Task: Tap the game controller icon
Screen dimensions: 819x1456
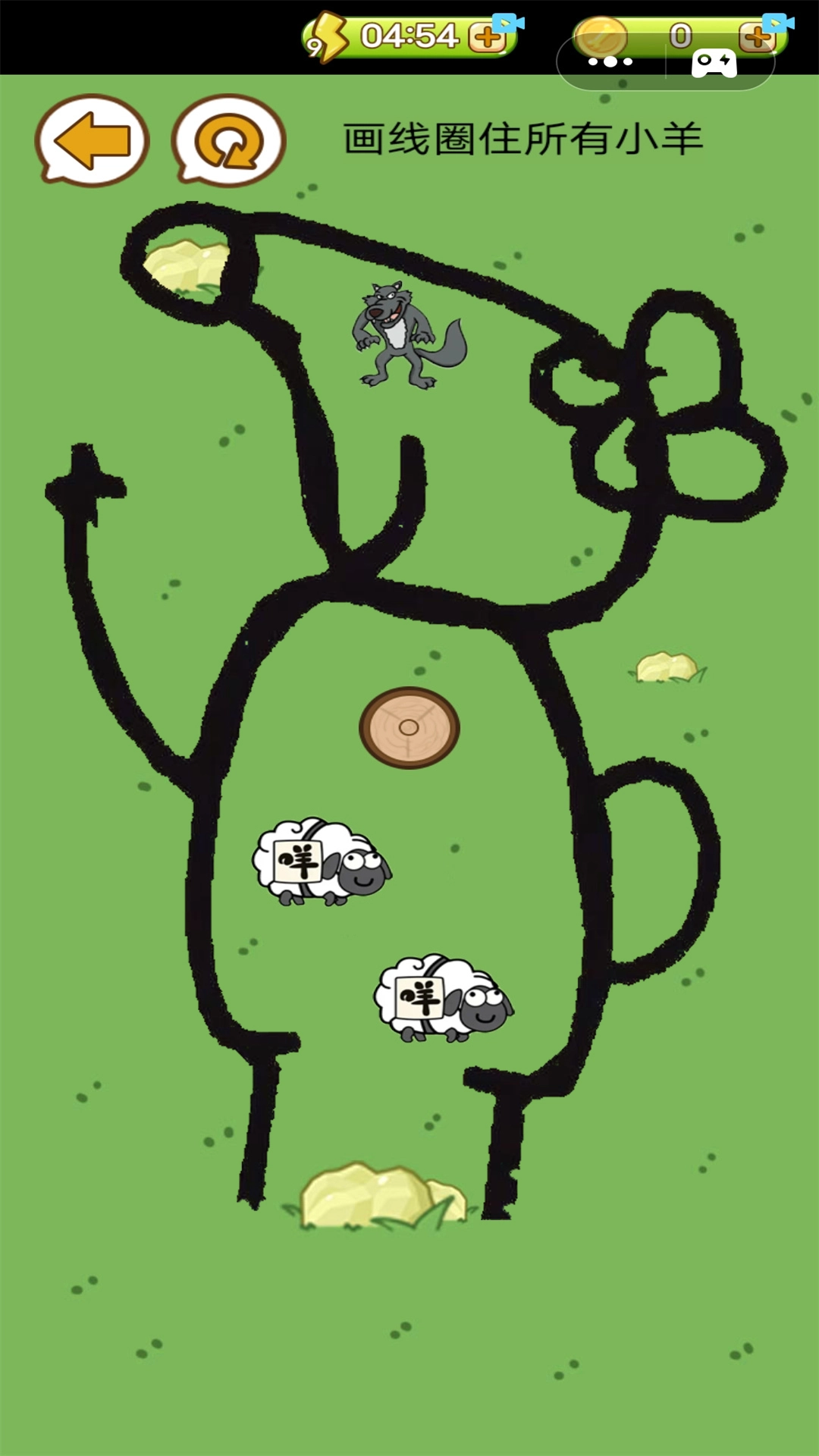Action: pyautogui.click(x=714, y=63)
